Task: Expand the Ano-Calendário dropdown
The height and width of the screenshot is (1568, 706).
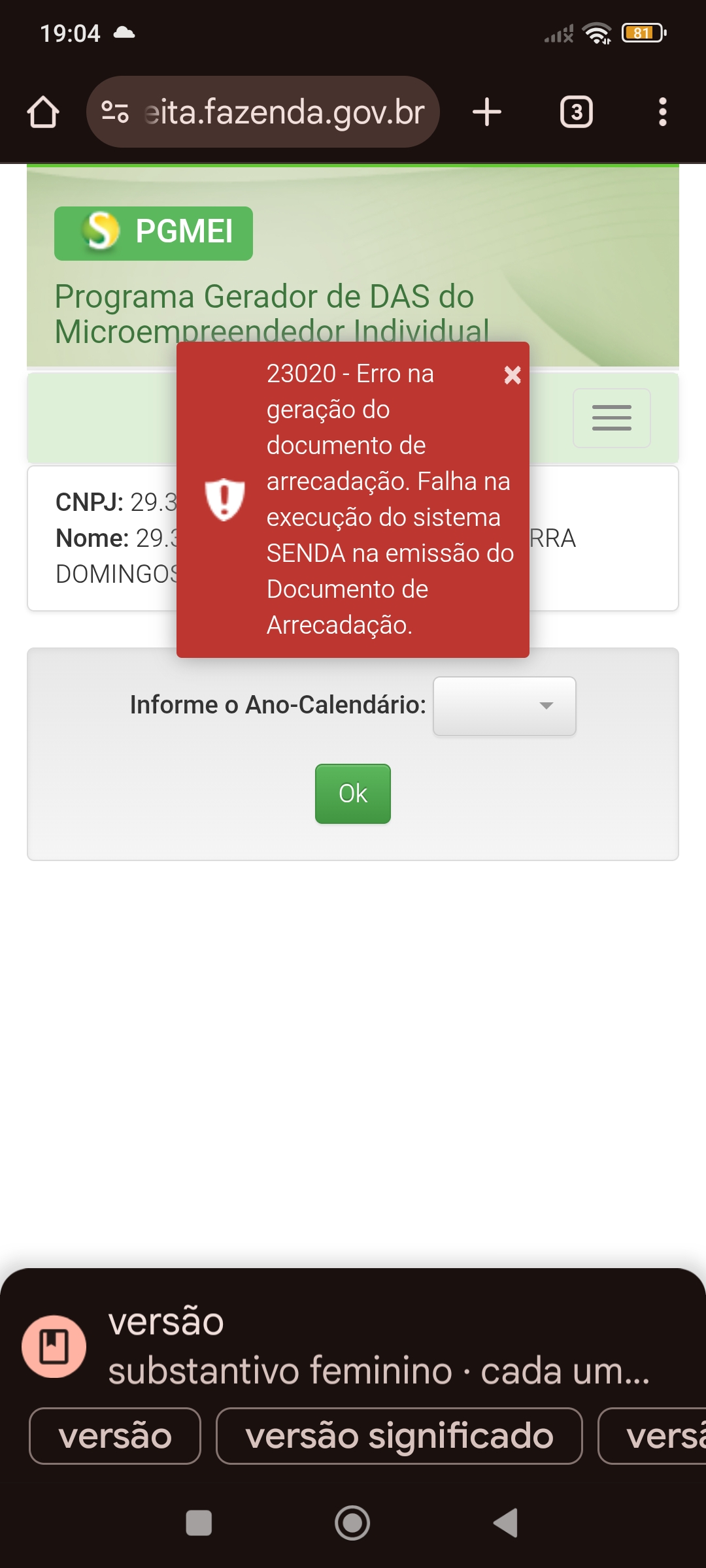Action: point(505,706)
